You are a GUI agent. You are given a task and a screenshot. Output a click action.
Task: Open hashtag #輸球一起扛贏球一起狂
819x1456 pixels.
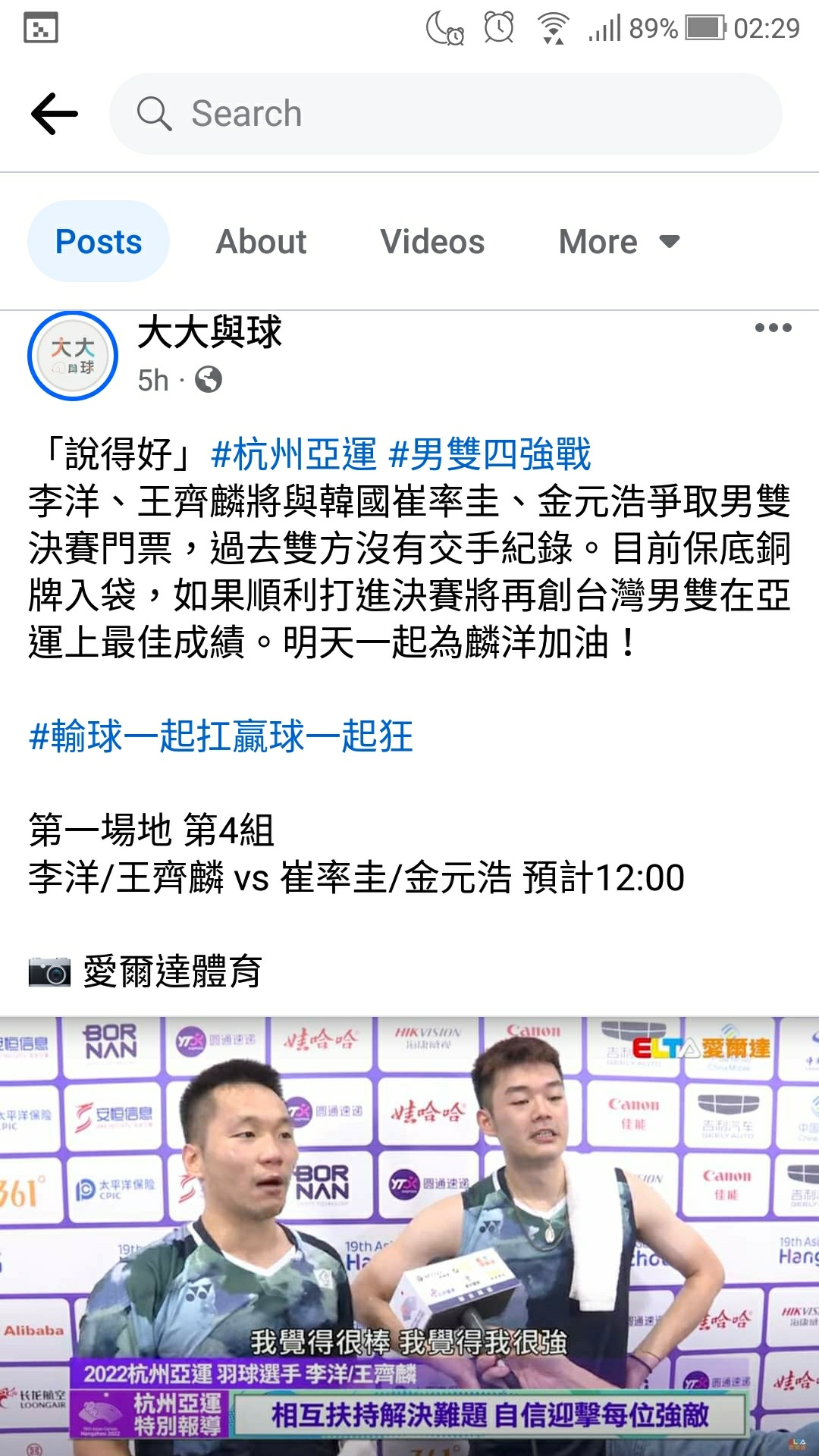(x=221, y=736)
